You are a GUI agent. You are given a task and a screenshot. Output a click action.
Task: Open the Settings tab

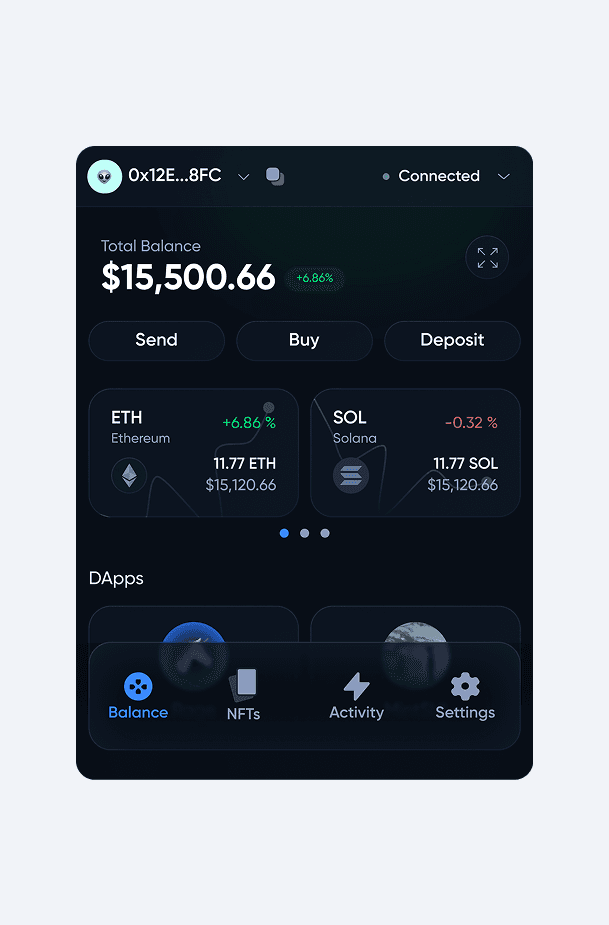point(465,697)
